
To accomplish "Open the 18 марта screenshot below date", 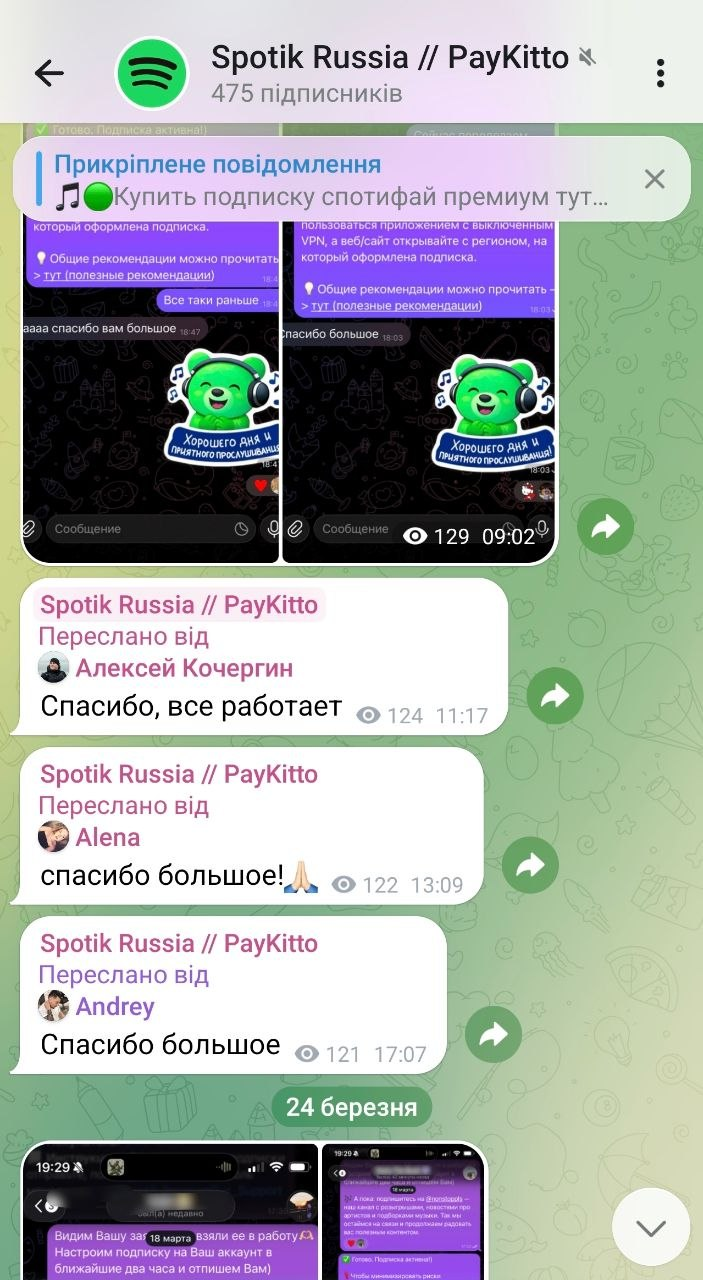I will click(x=170, y=1215).
